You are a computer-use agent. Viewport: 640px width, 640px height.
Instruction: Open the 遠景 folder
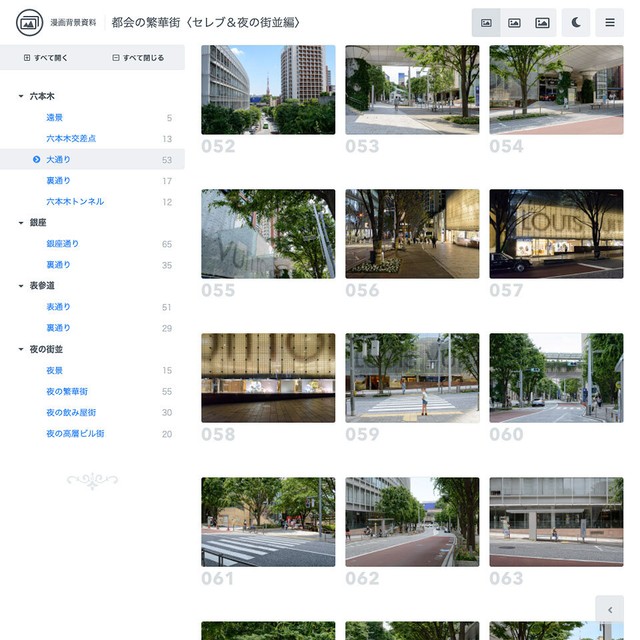coord(55,118)
